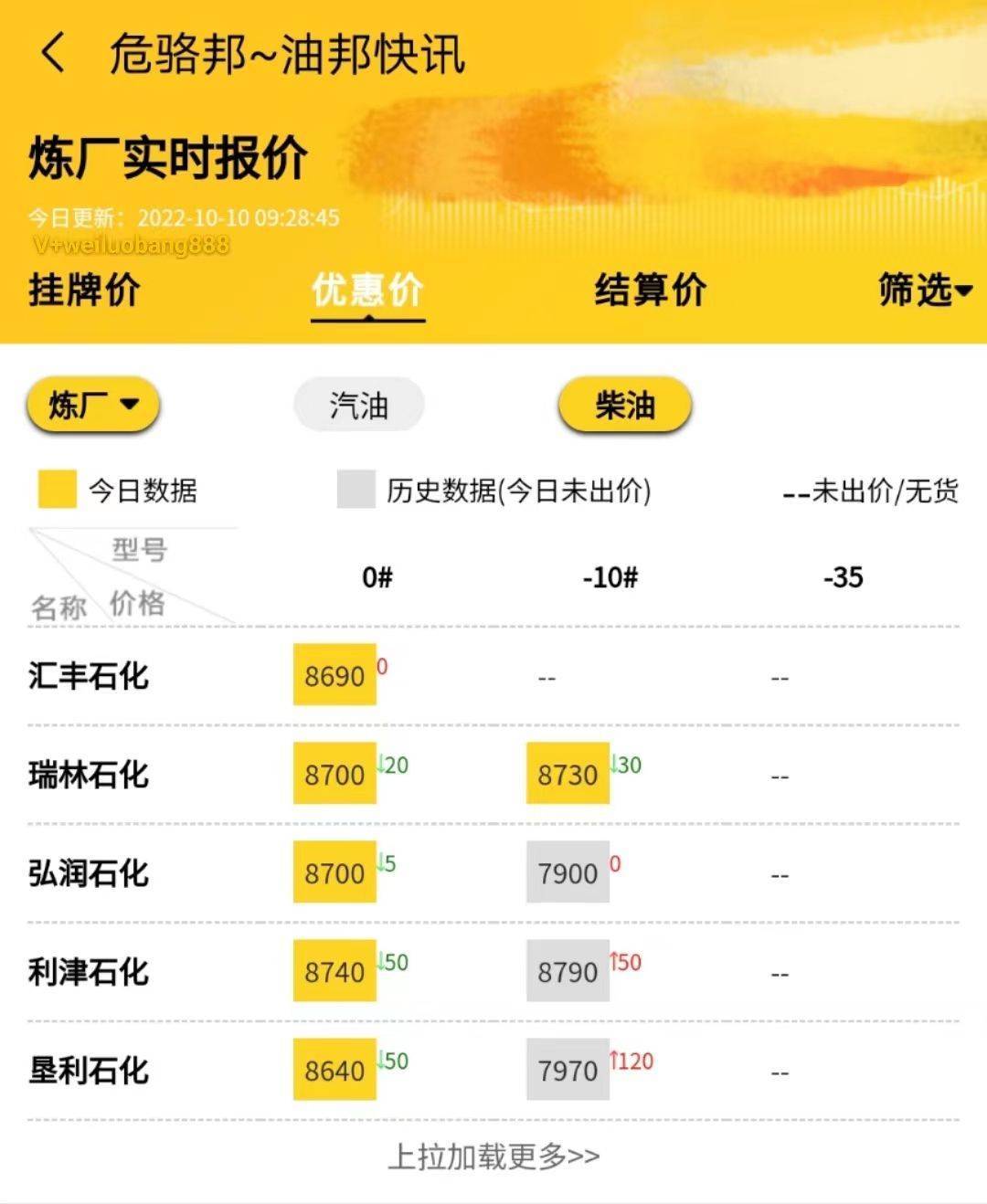Viewport: 987px width, 1204px height.
Task: Select the 柴油 diesel toggle
Action: 624,405
